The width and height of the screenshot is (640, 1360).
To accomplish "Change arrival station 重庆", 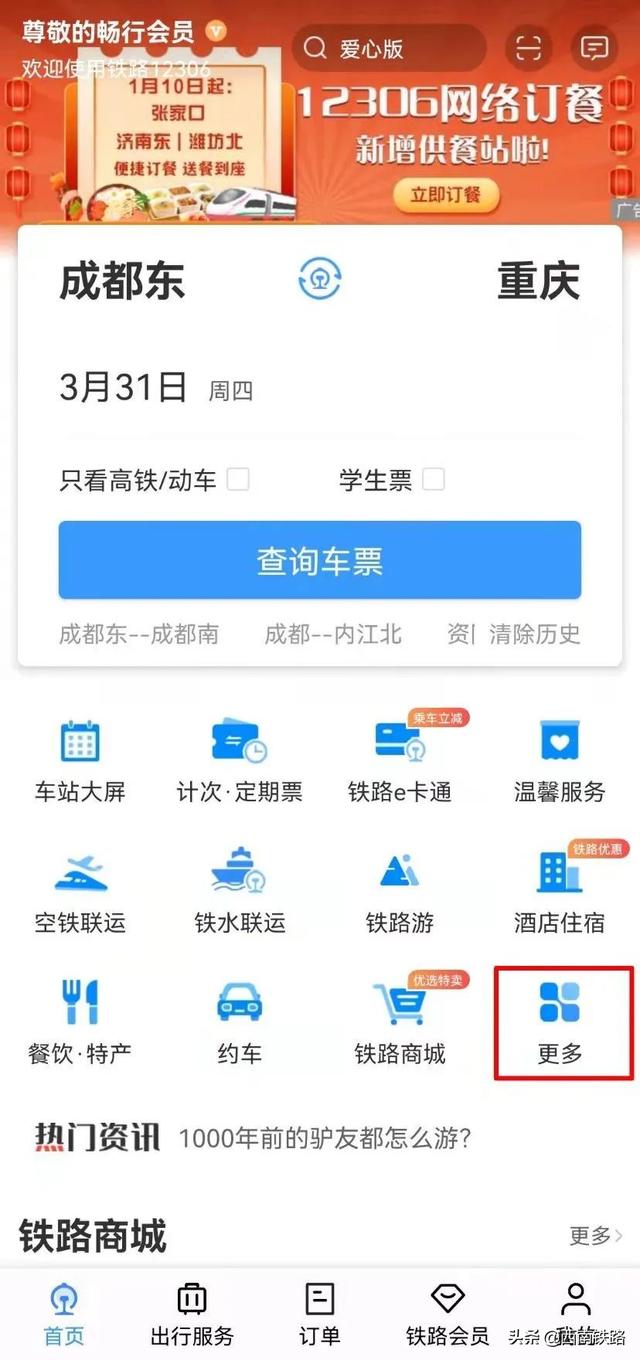I will click(539, 282).
